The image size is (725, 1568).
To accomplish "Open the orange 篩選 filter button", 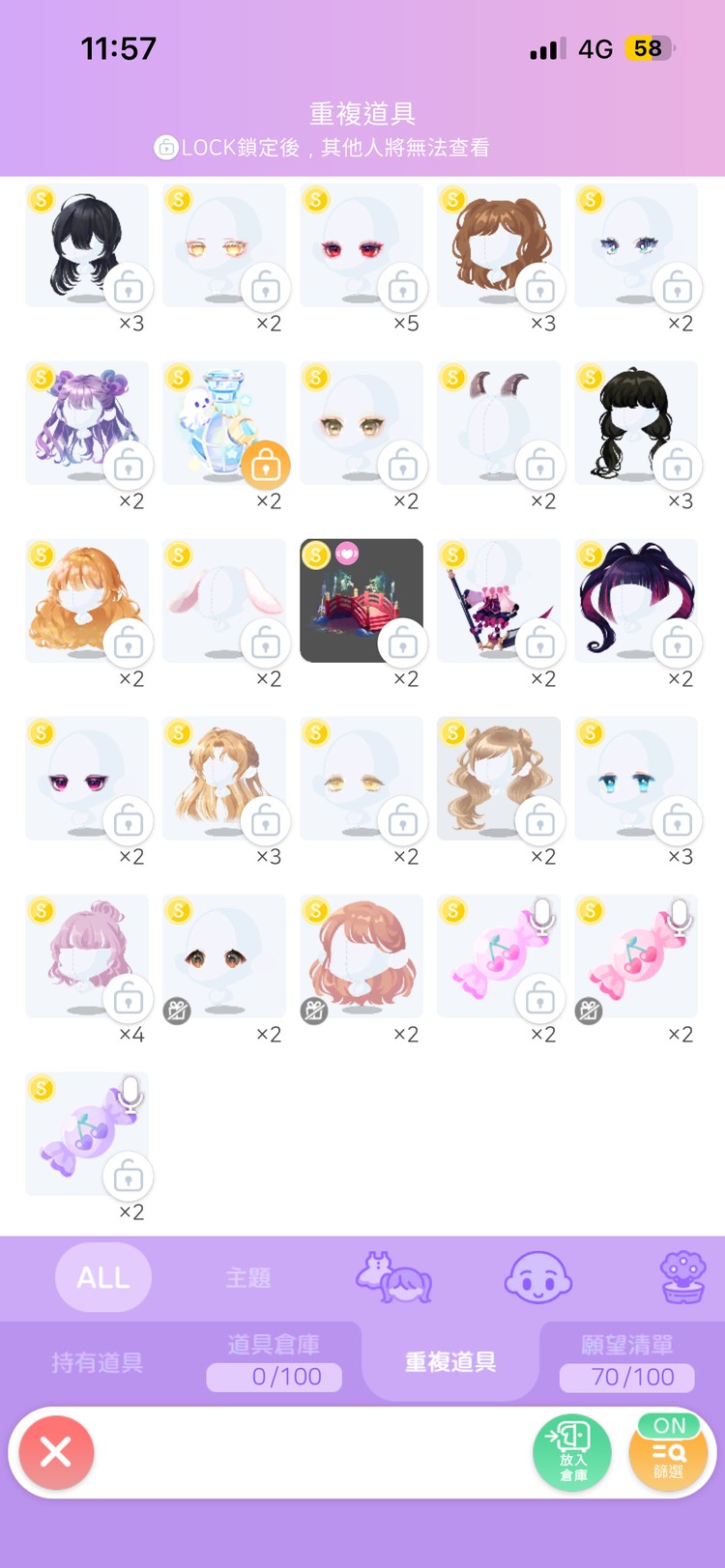I will pyautogui.click(x=668, y=1452).
